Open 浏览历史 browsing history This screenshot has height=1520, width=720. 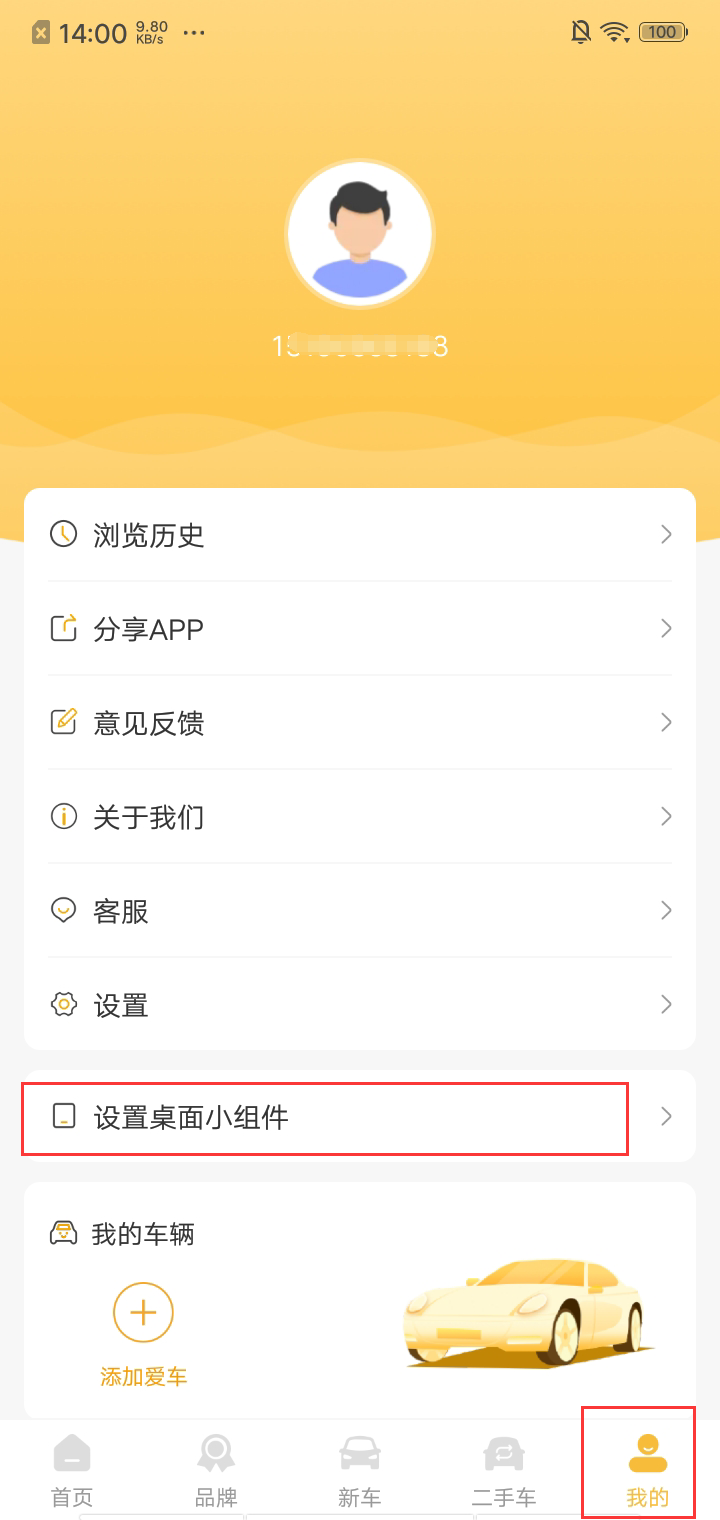pyautogui.click(x=359, y=535)
